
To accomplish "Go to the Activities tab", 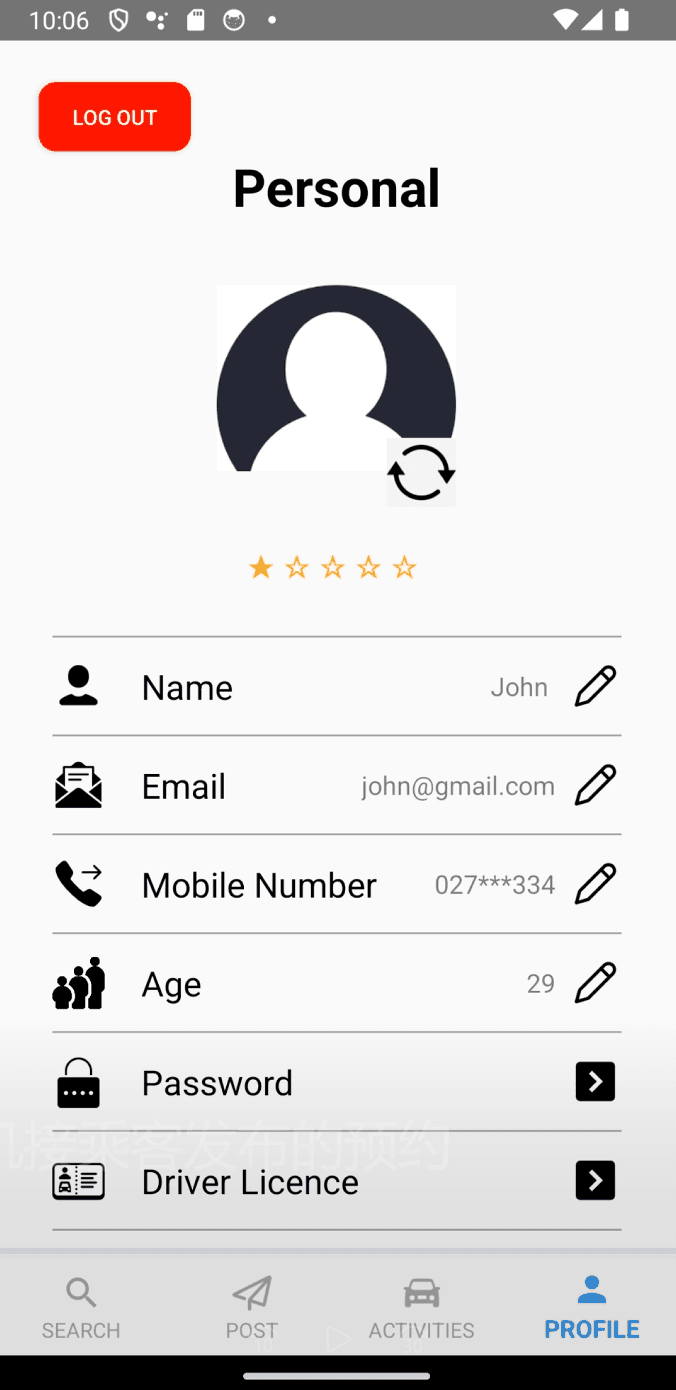I will click(x=421, y=1307).
